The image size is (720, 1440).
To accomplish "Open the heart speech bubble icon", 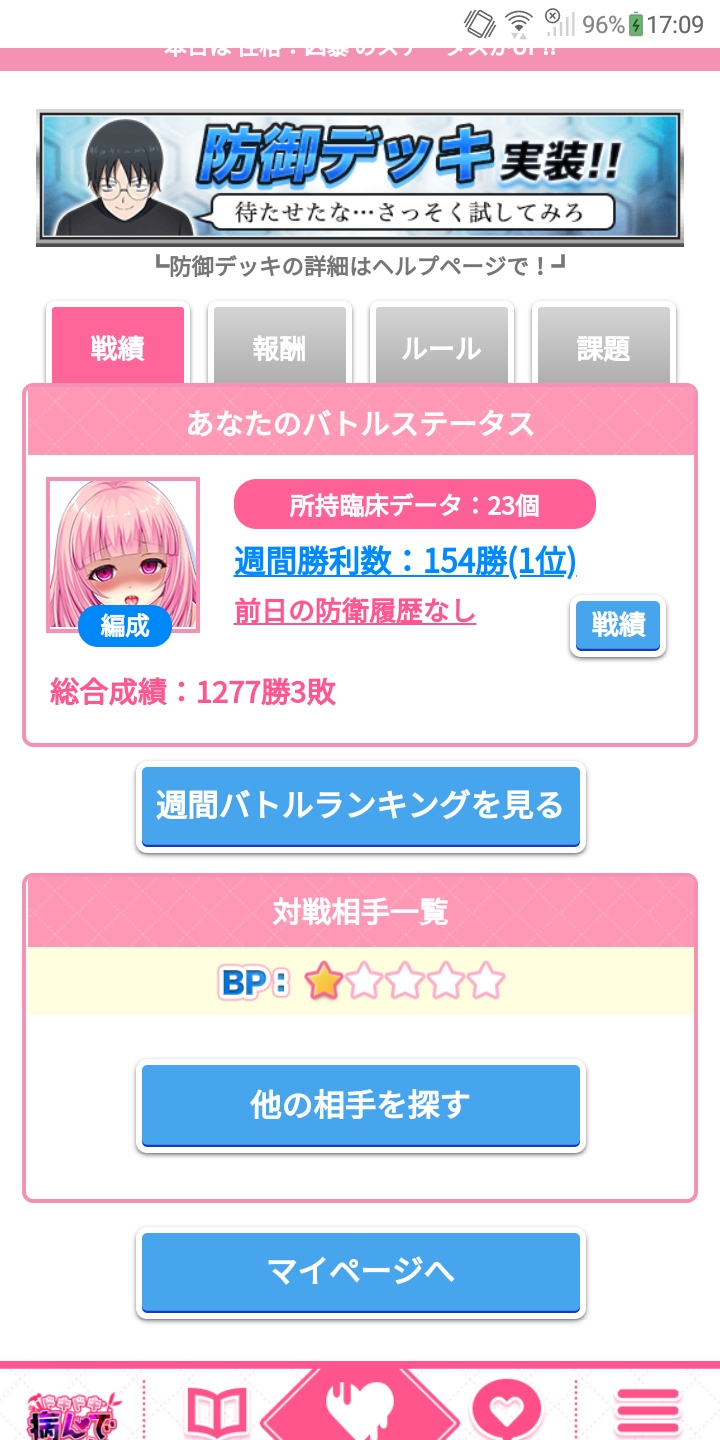I will (x=505, y=1412).
